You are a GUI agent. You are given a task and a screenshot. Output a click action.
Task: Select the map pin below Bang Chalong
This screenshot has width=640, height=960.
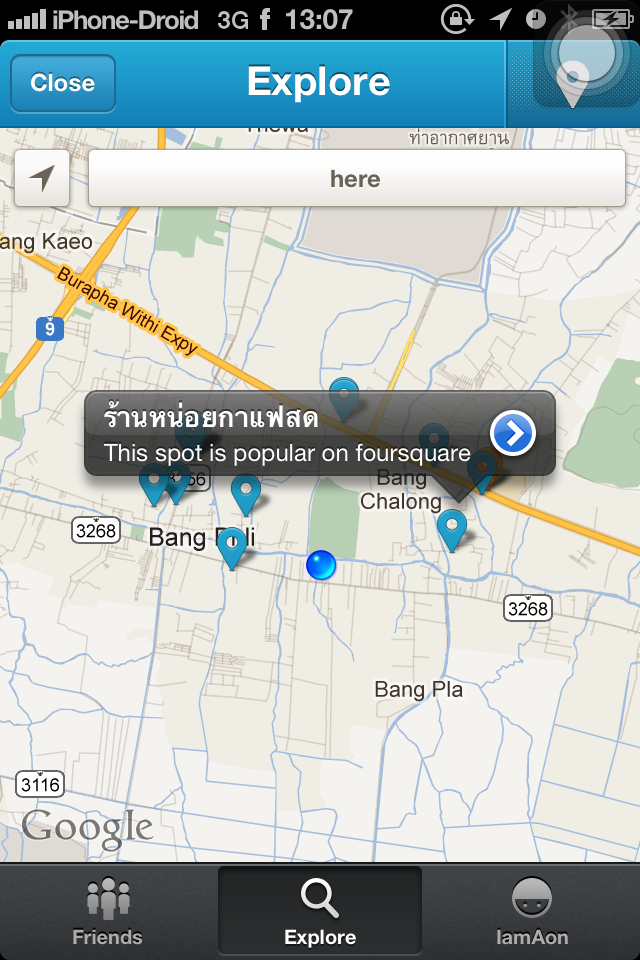click(452, 528)
